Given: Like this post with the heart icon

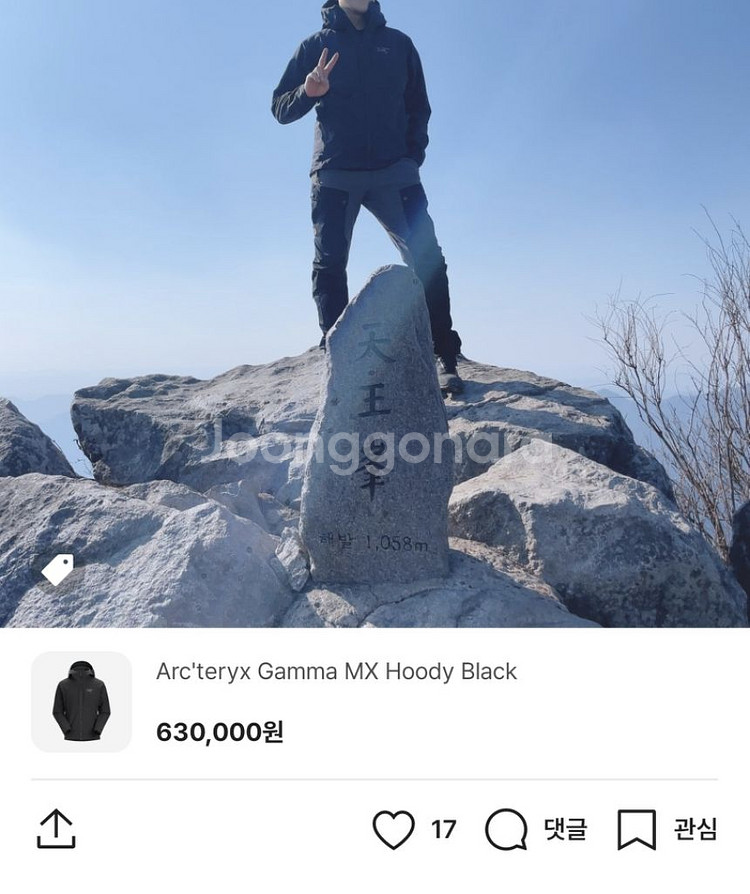Looking at the screenshot, I should [x=393, y=829].
